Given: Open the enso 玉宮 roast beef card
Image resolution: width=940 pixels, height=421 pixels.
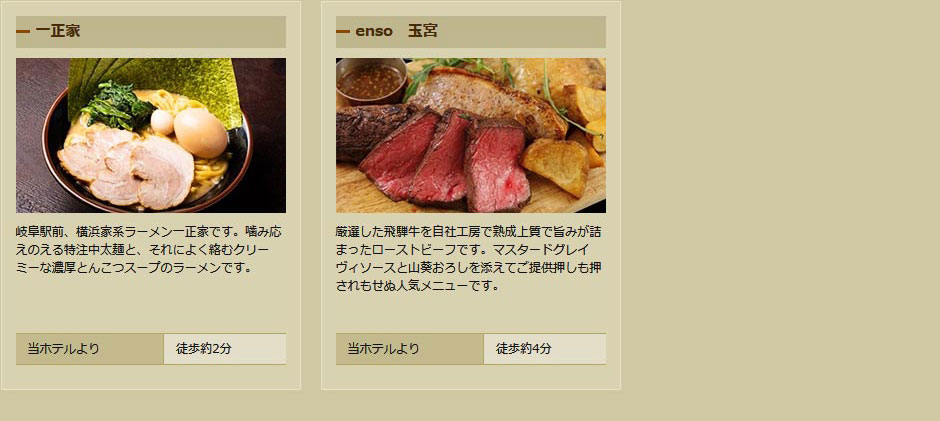Looking at the screenshot, I should (x=470, y=136).
